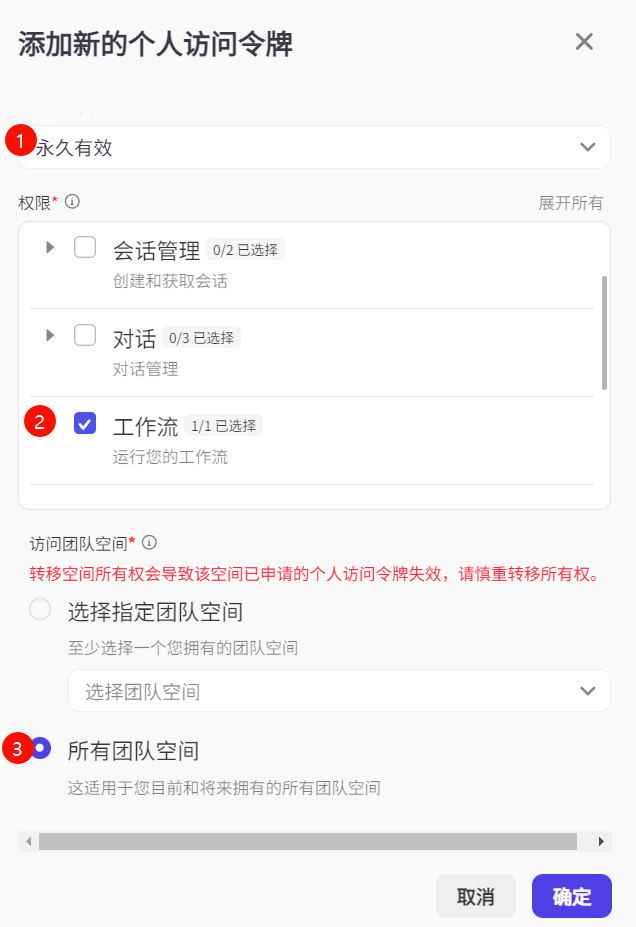
Task: Open the 永久有效 expiration dropdown
Action: (314, 147)
